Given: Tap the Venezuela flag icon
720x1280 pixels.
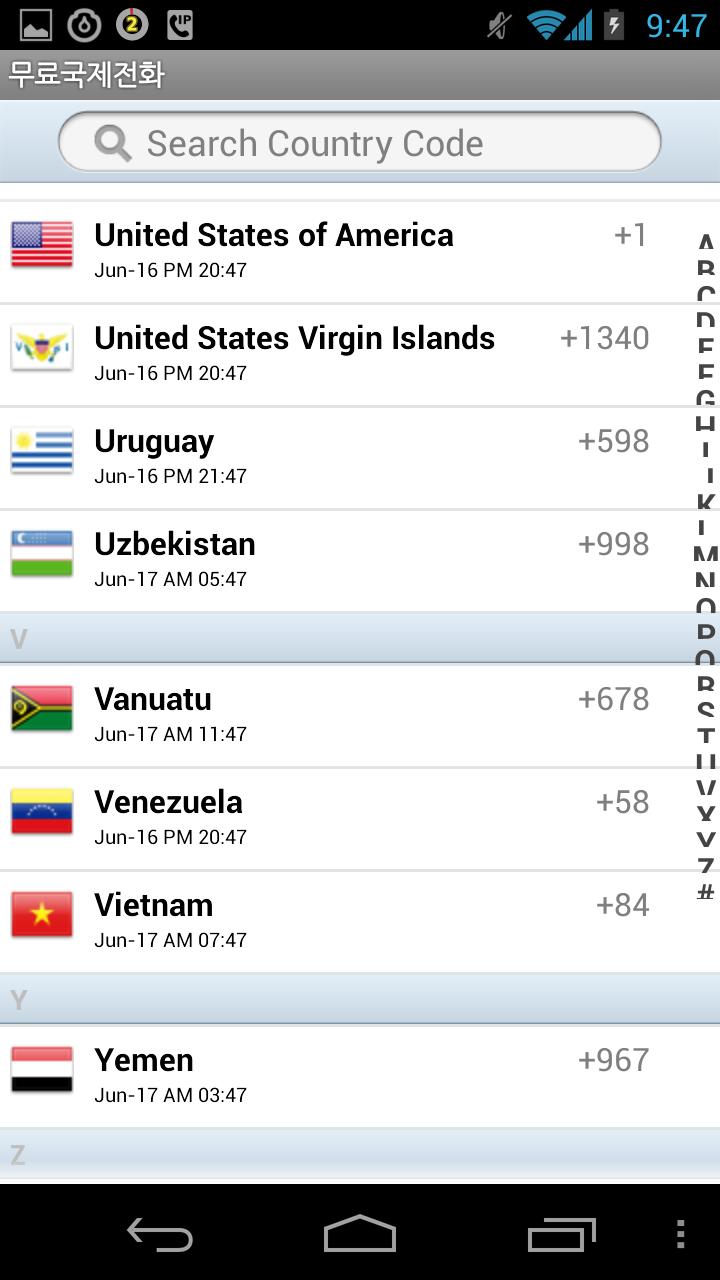Looking at the screenshot, I should click(41, 811).
